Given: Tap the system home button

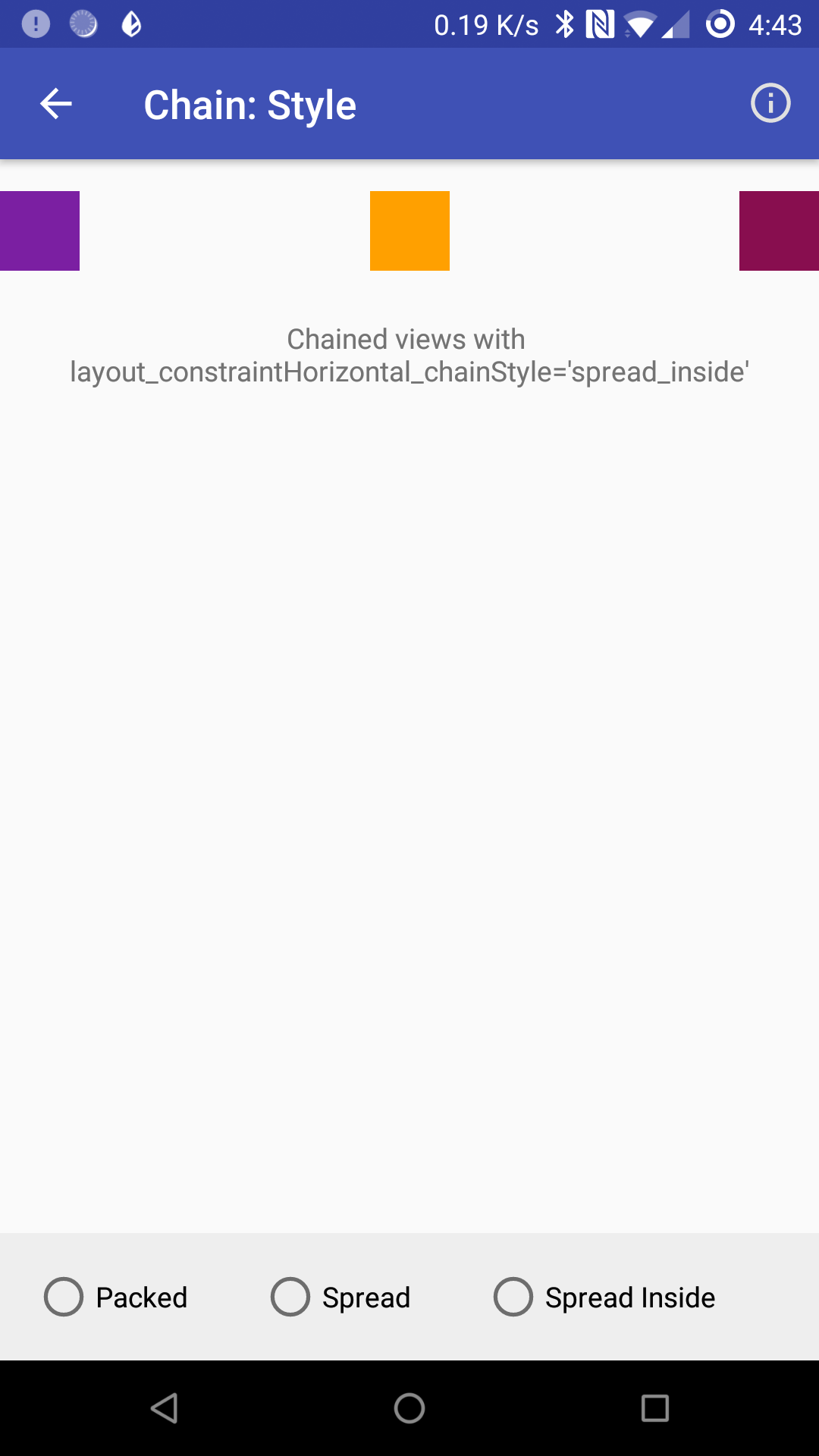Looking at the screenshot, I should pos(409,1408).
